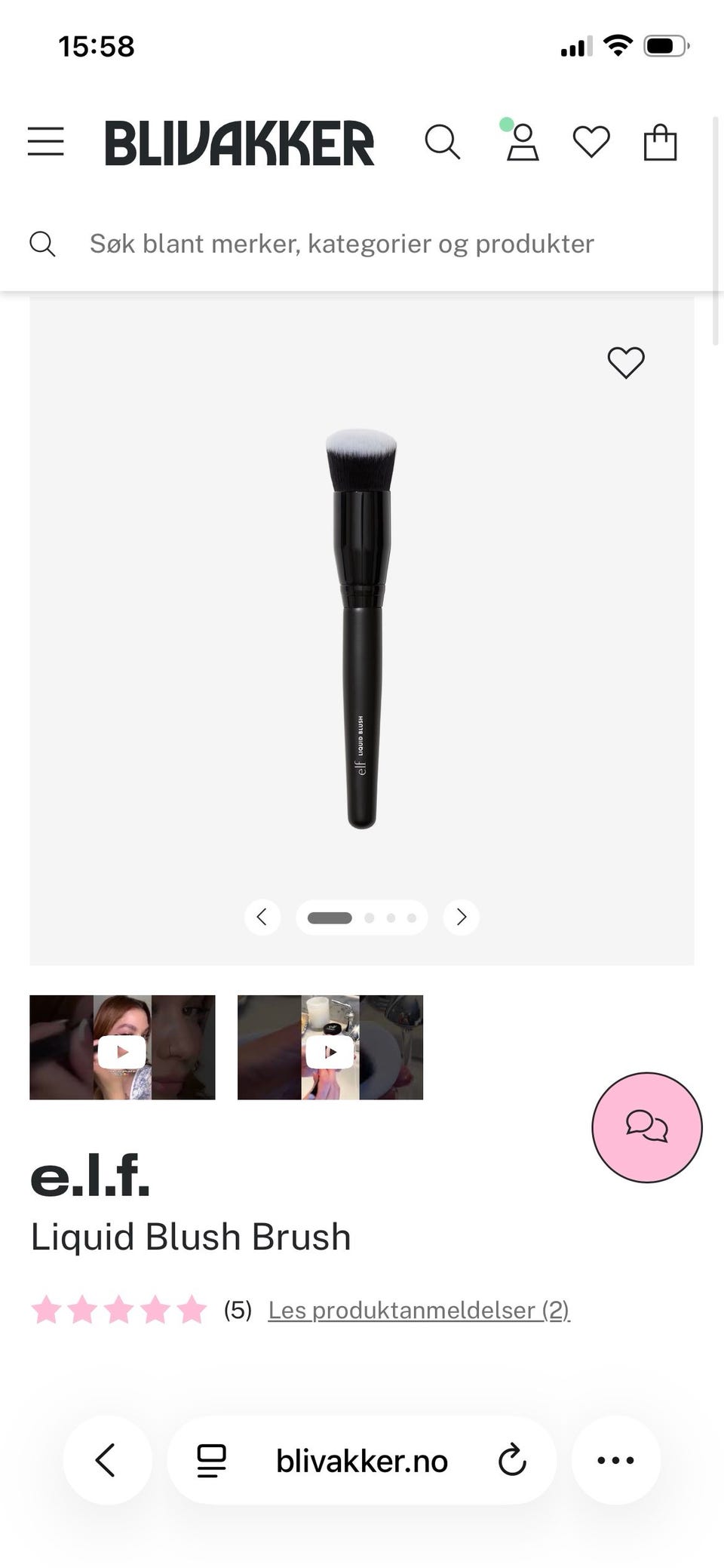Open the shopping bag
The width and height of the screenshot is (724, 1568).
660,142
